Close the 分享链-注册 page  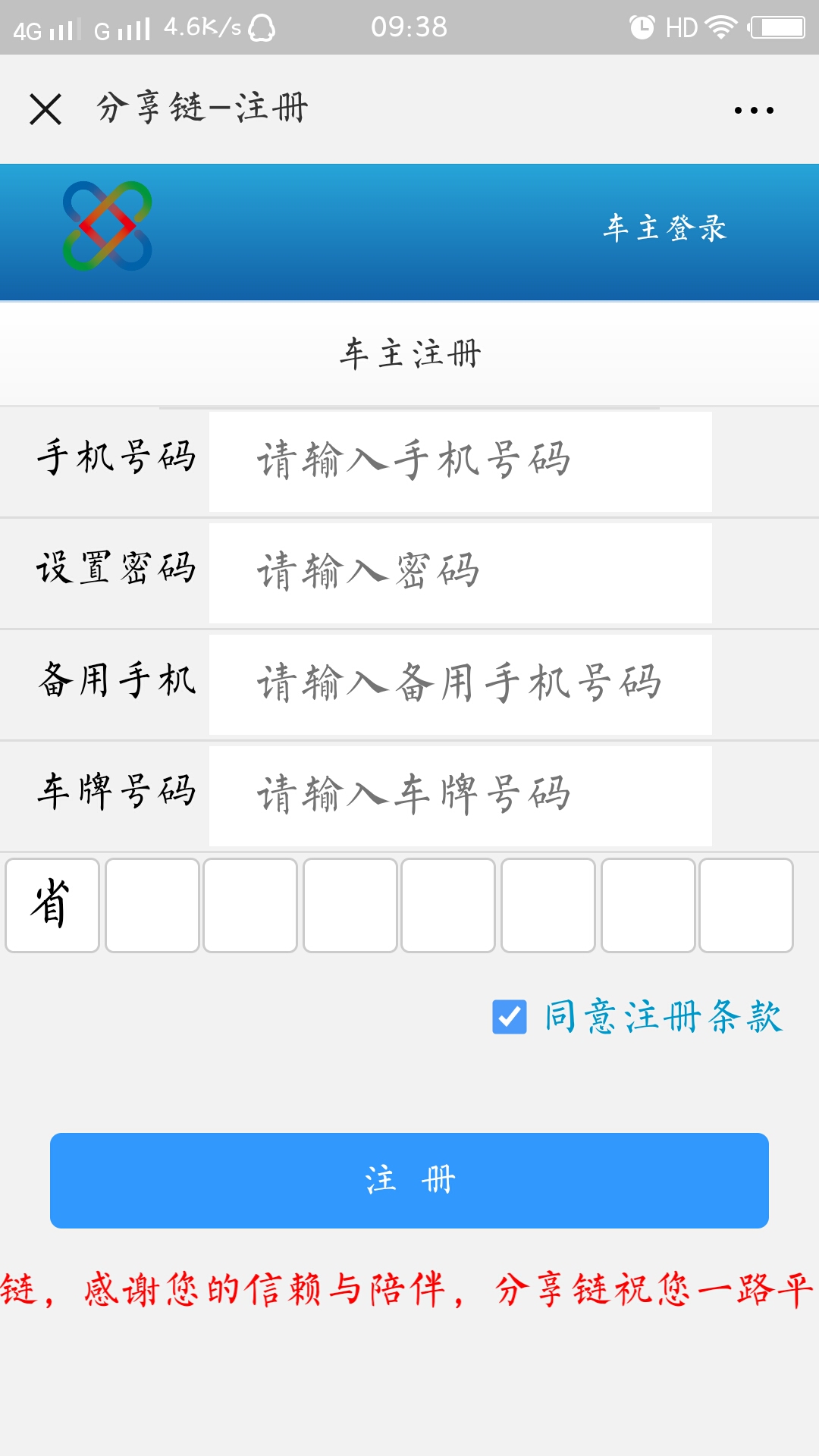[x=45, y=109]
